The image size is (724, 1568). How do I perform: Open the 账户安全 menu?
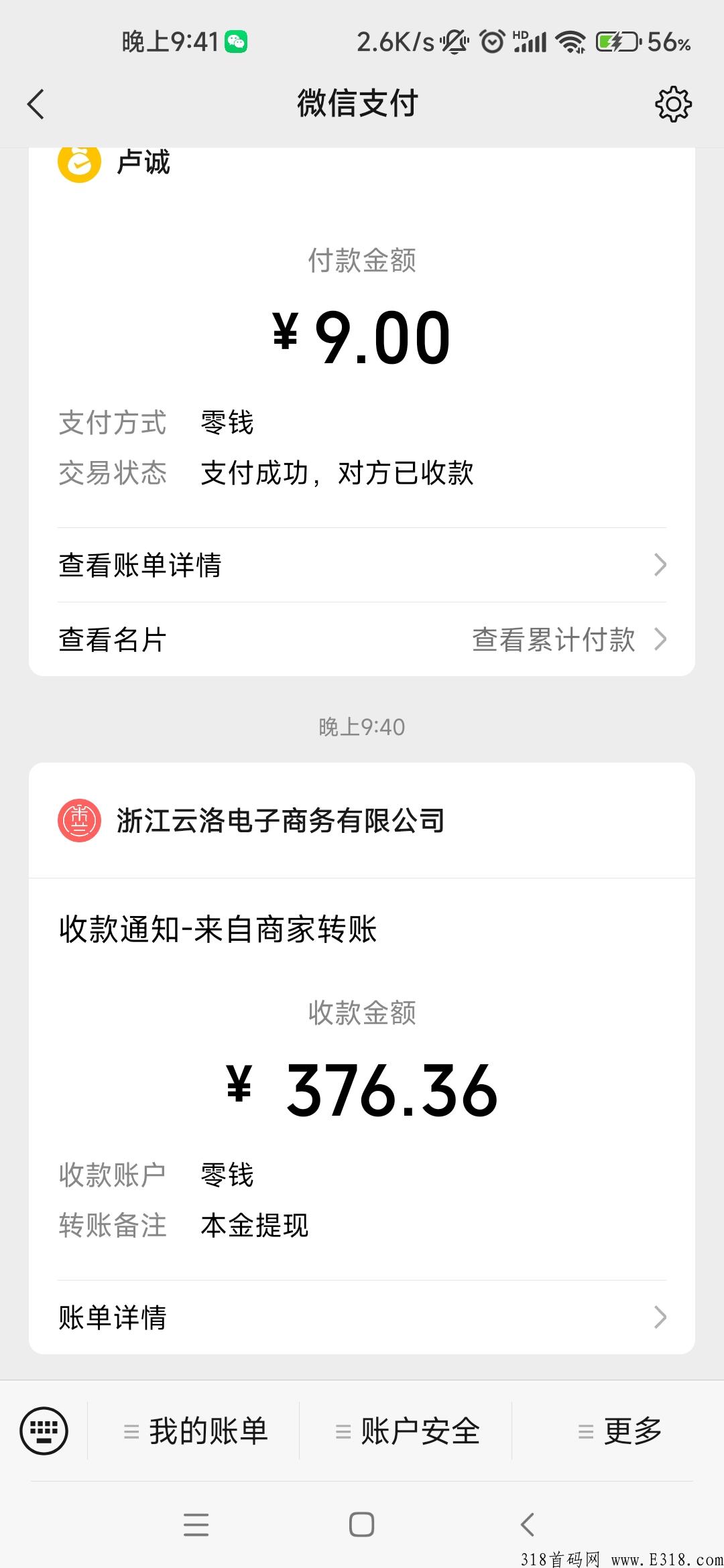click(x=406, y=1431)
